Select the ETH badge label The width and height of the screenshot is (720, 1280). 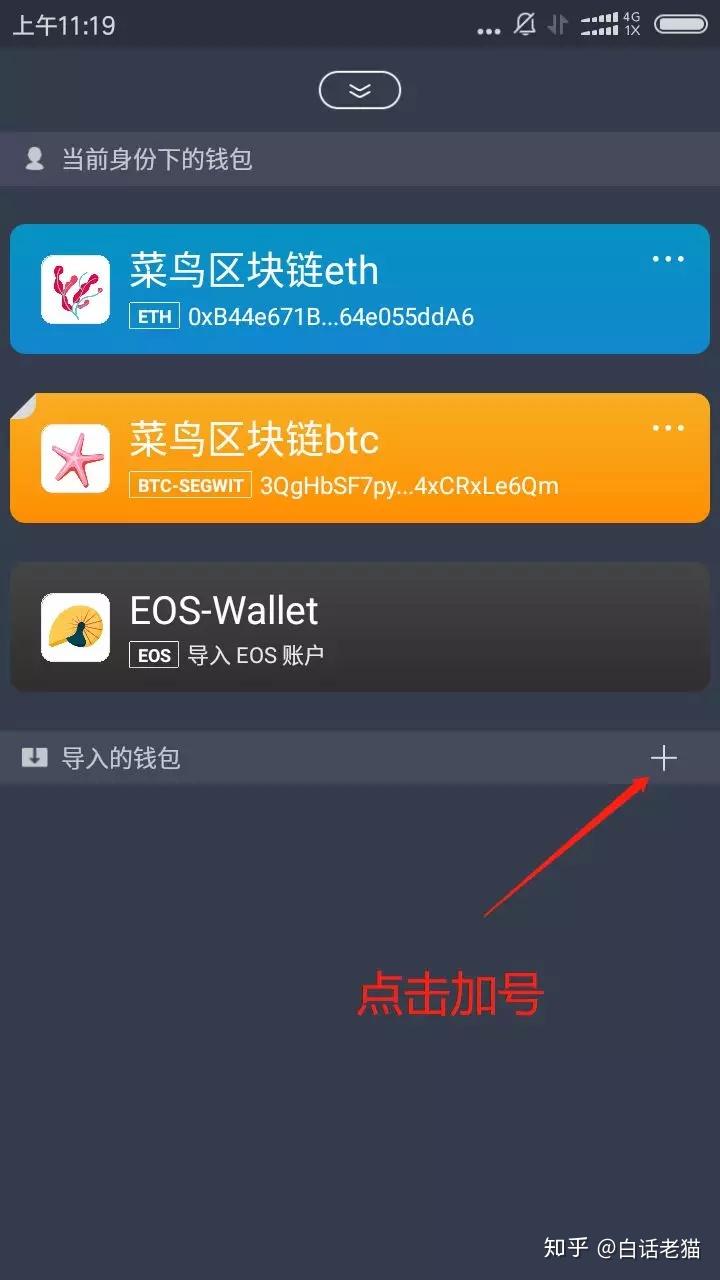click(x=153, y=317)
